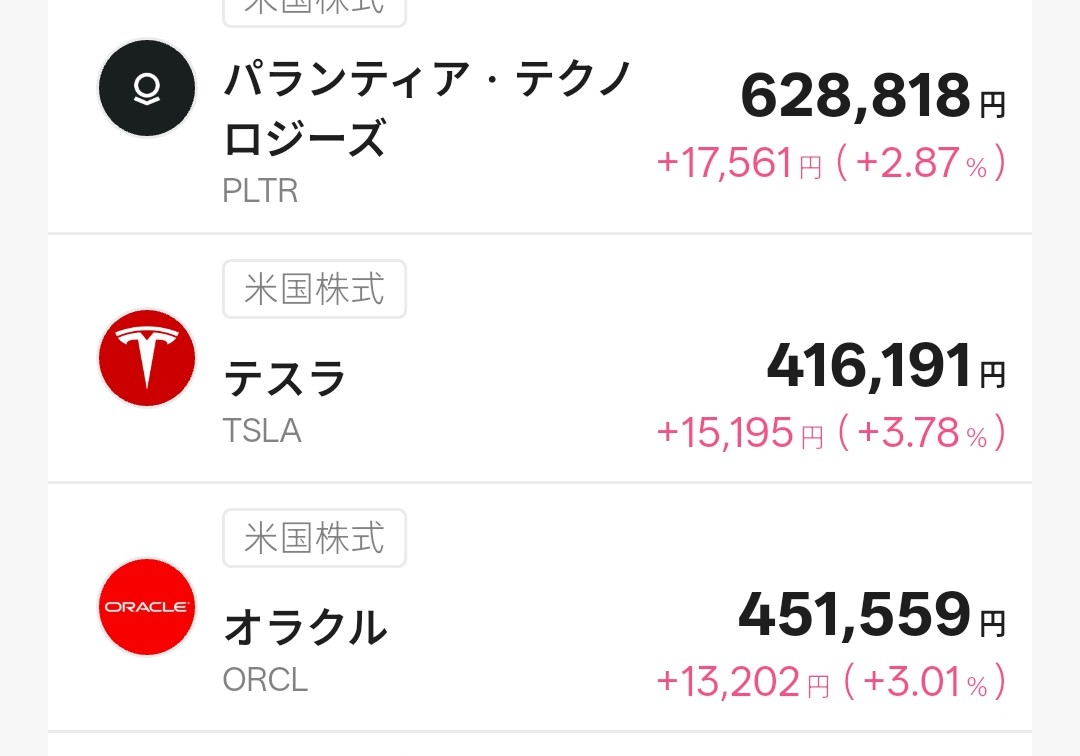The height and width of the screenshot is (756, 1080).
Task: Open the Tesla TSLA stock row
Action: 286,380
